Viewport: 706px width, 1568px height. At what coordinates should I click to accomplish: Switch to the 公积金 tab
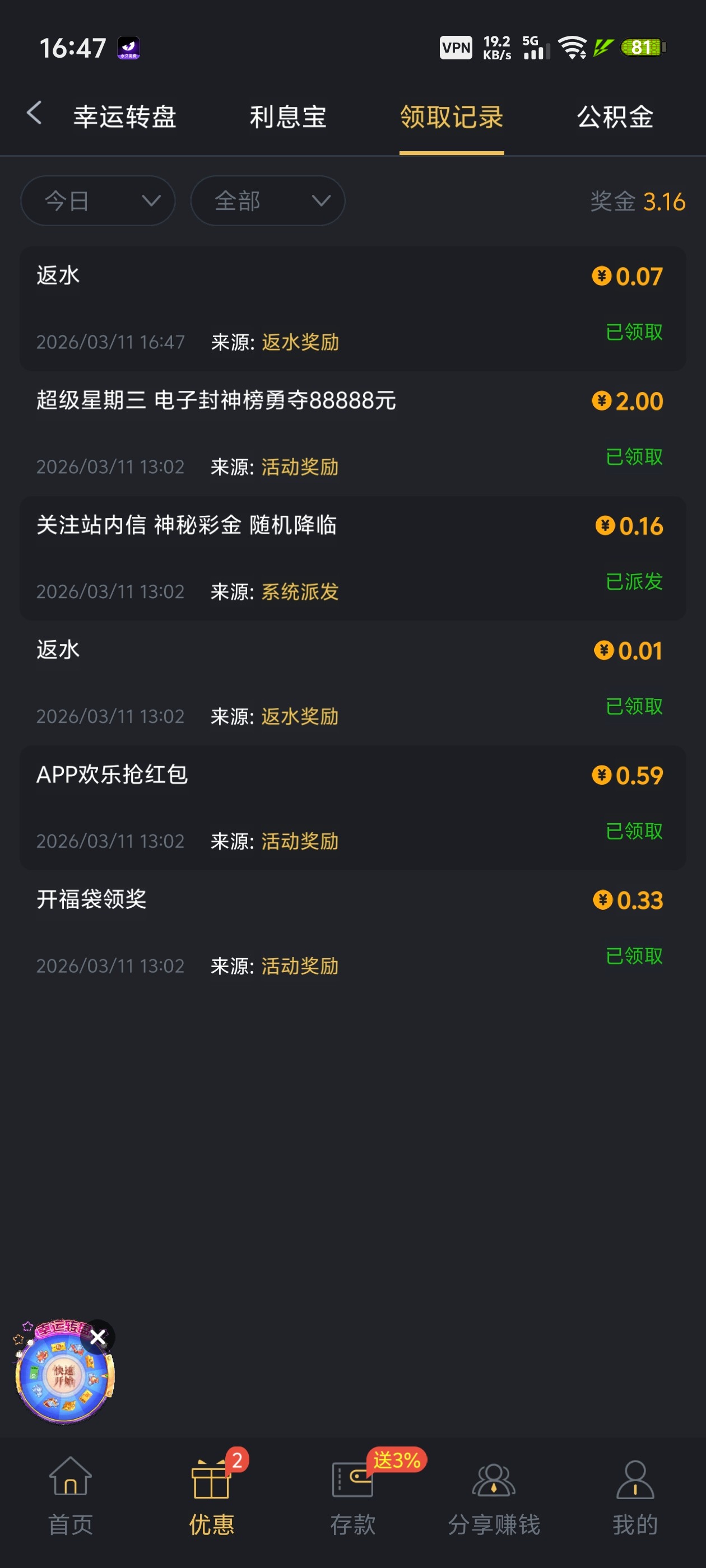click(x=615, y=116)
